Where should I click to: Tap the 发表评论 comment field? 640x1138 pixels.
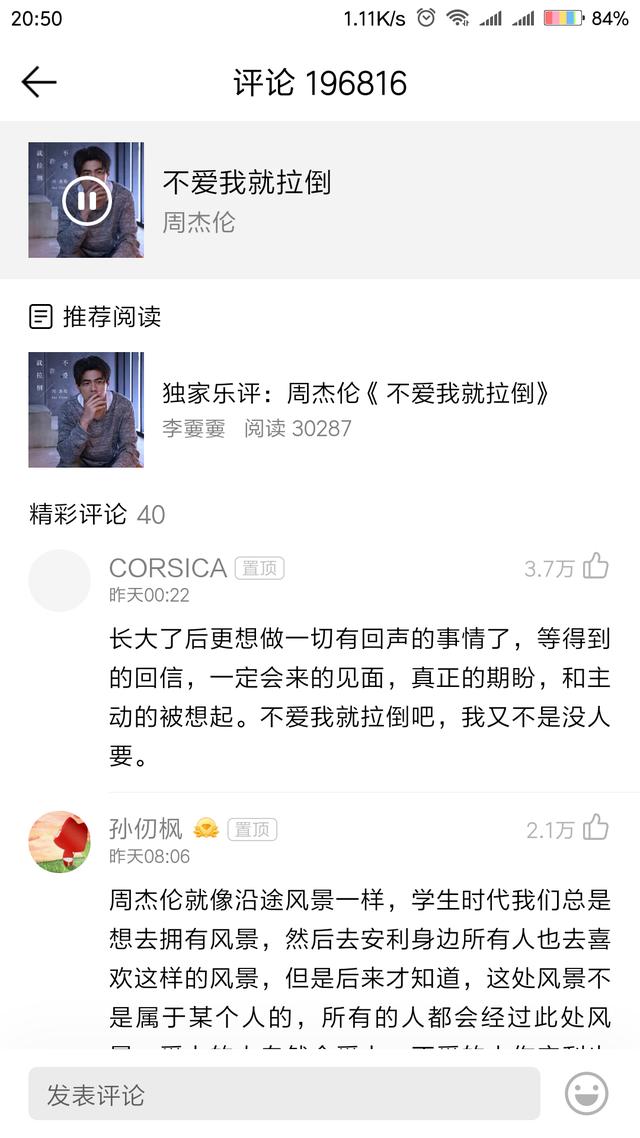[284, 1094]
